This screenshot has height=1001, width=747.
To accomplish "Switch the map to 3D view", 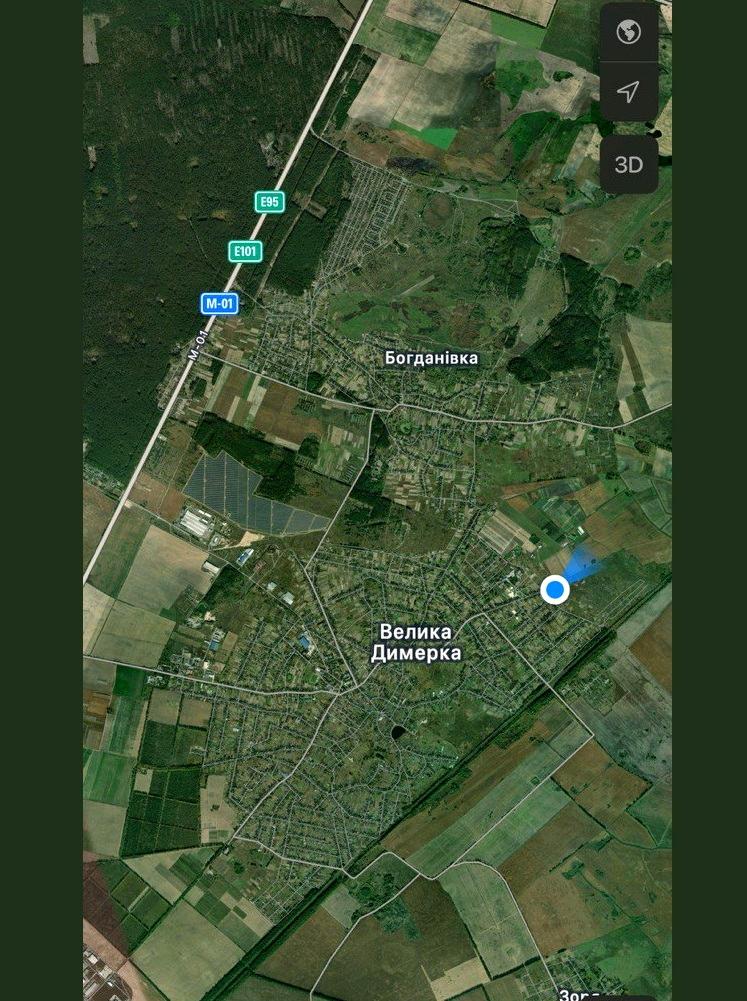I will tap(628, 165).
